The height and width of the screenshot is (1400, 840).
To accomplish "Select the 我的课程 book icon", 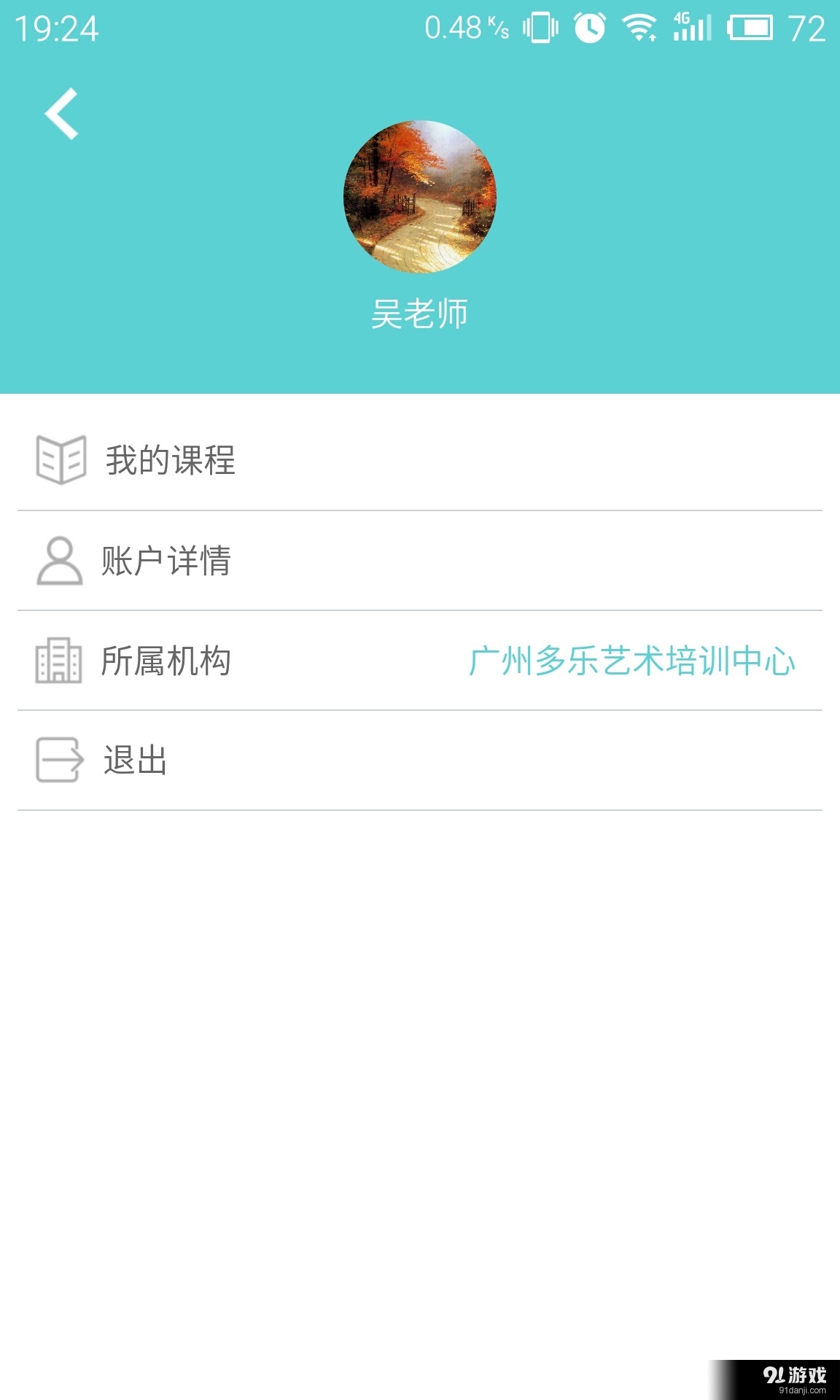I will [x=61, y=459].
